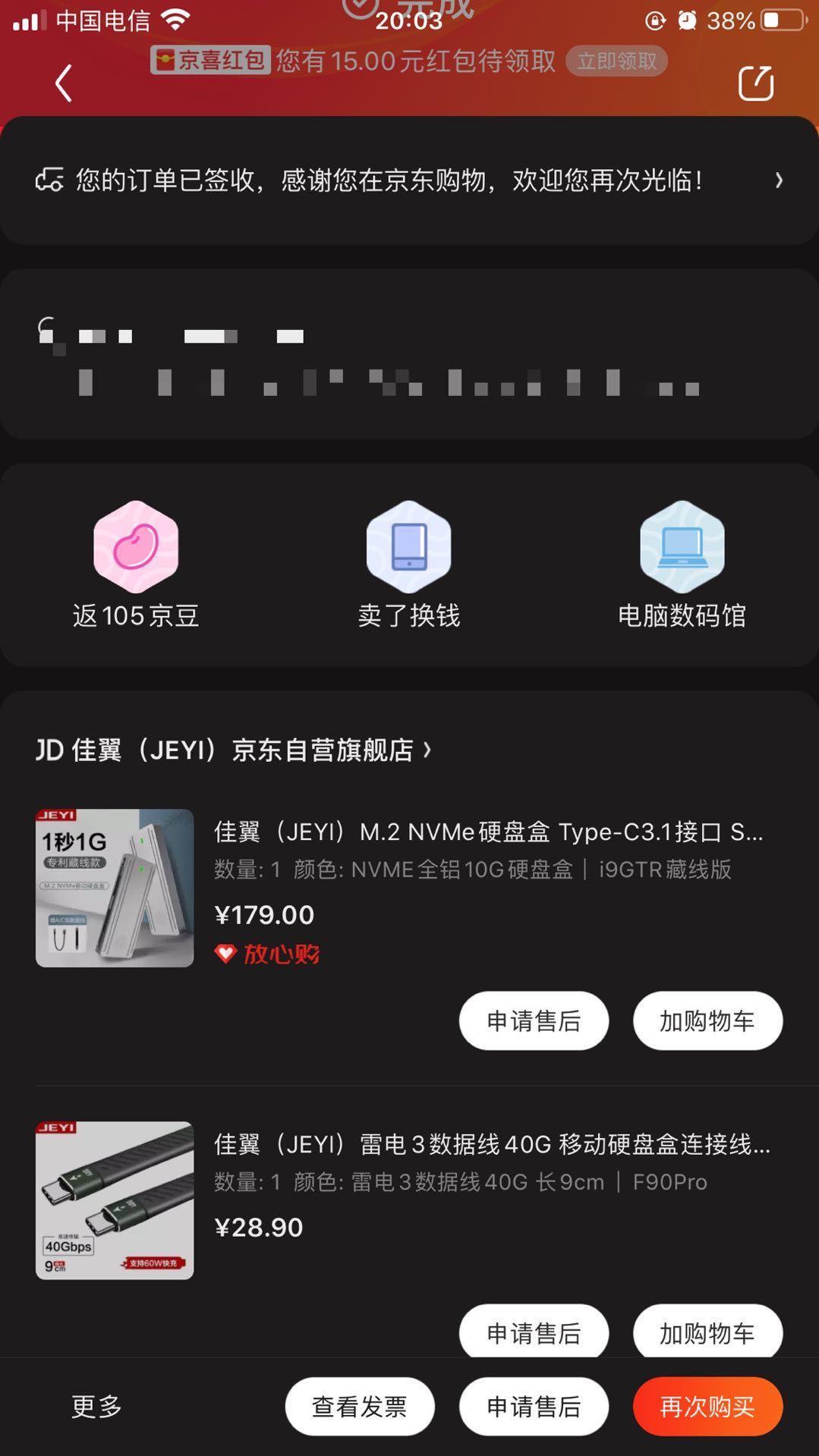This screenshot has height=1456, width=819.
Task: Open JEYI 京东自营旗舰店 store page
Action: (x=234, y=750)
